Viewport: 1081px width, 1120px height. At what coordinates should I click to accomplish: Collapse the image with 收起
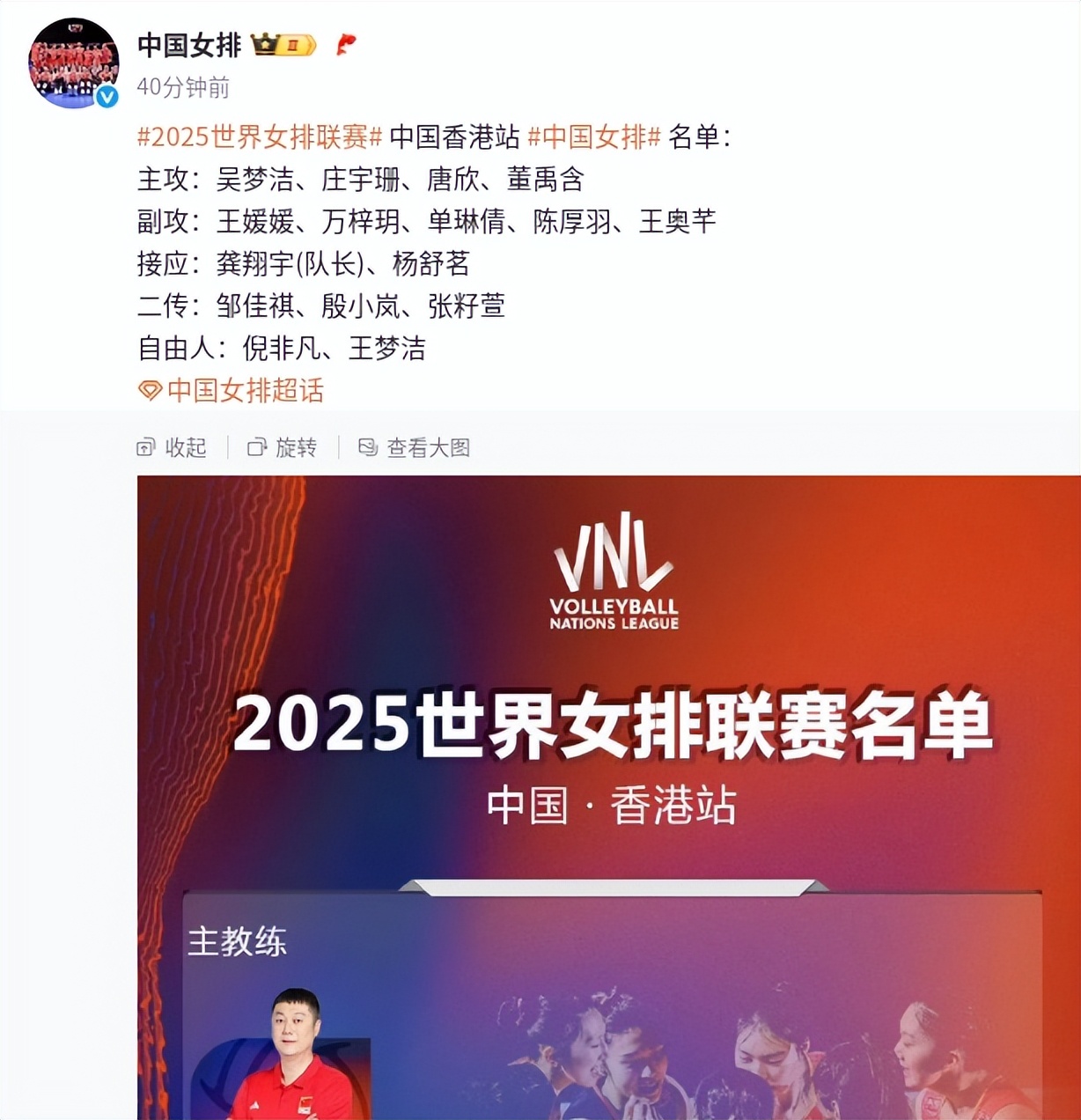click(x=173, y=447)
